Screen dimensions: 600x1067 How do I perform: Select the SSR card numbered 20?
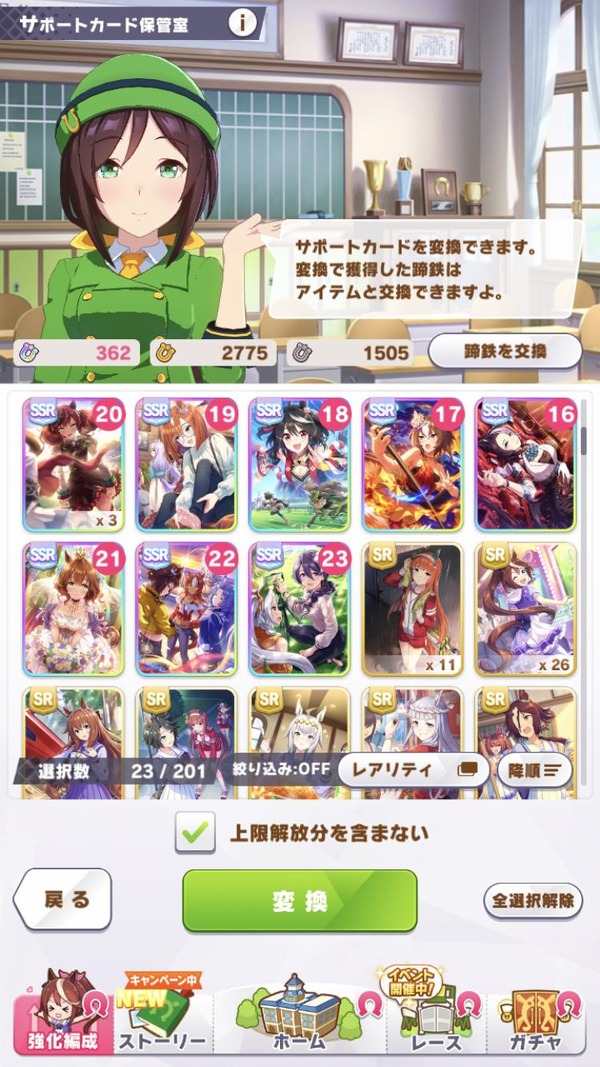click(73, 465)
